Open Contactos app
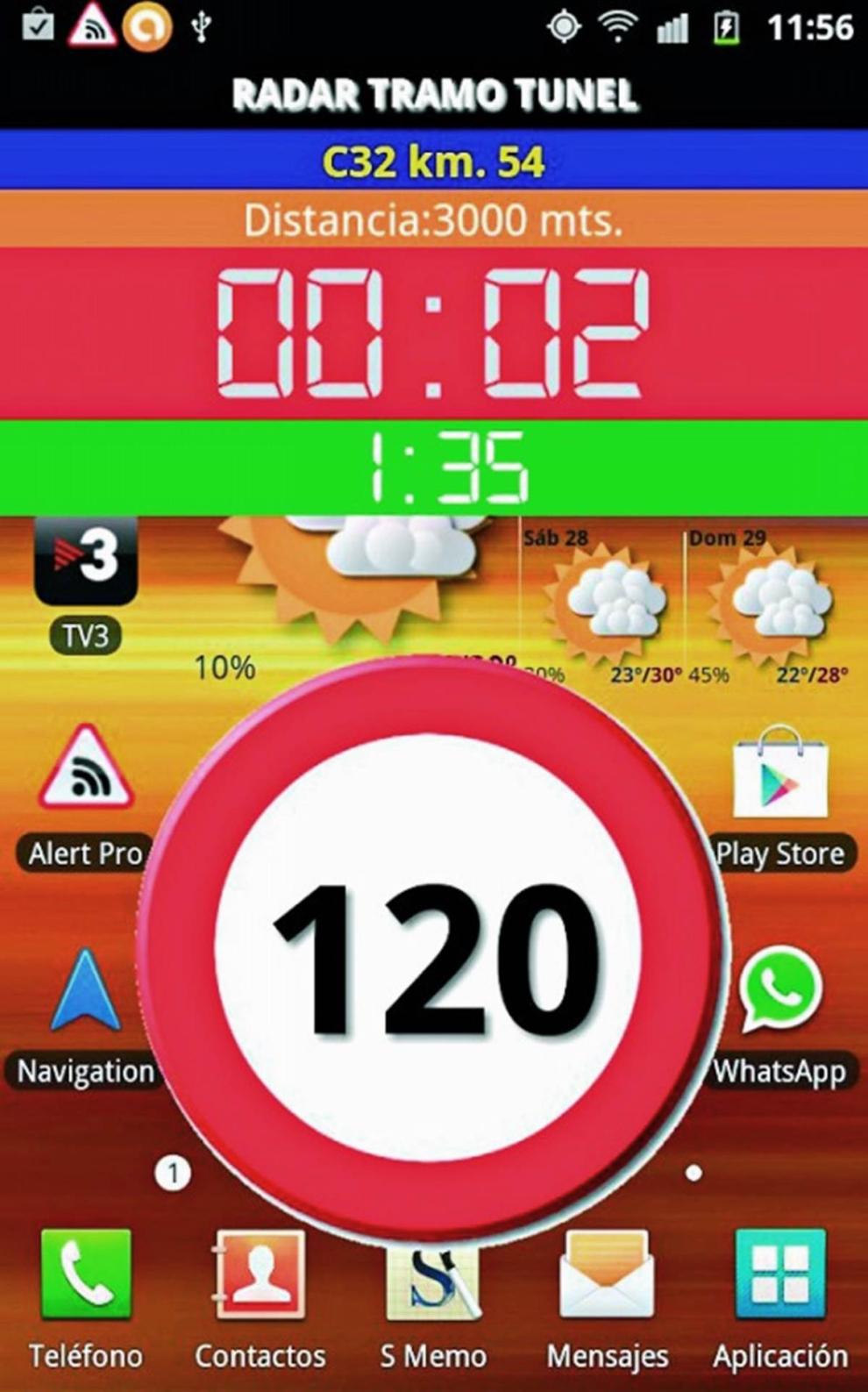 (260, 1276)
